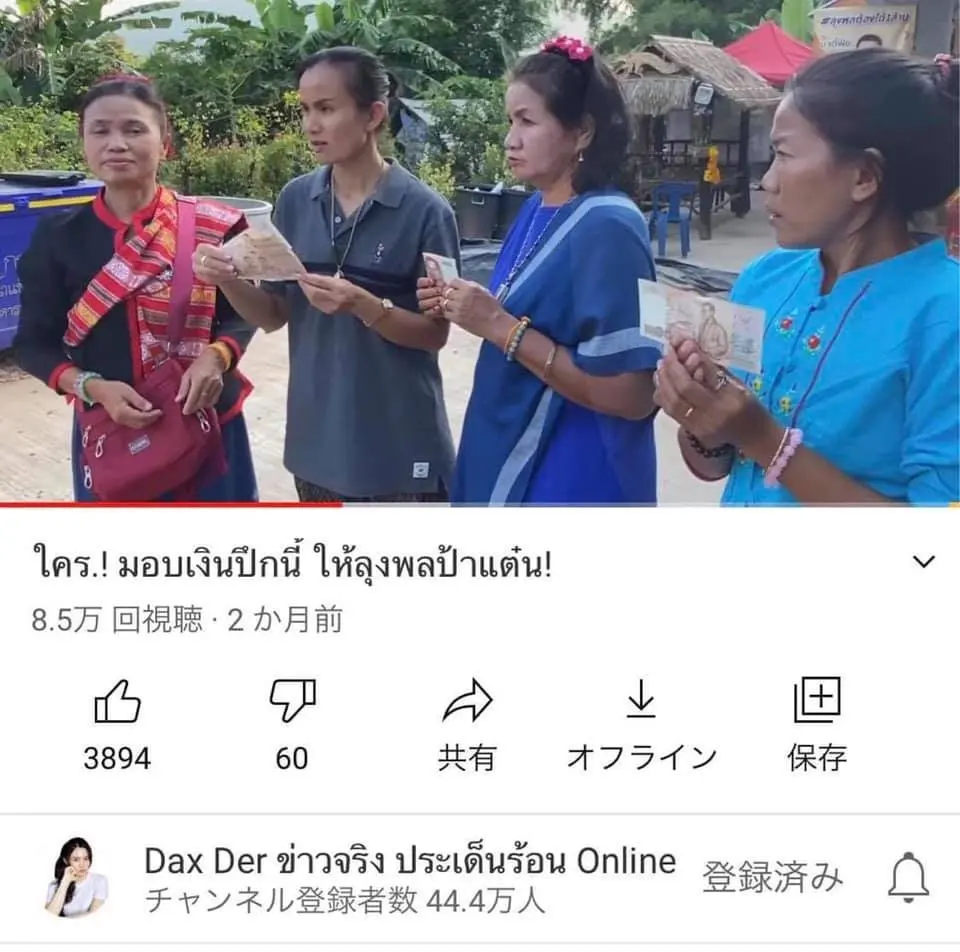Open the notification bell settings
960x952 pixels.
[x=908, y=878]
